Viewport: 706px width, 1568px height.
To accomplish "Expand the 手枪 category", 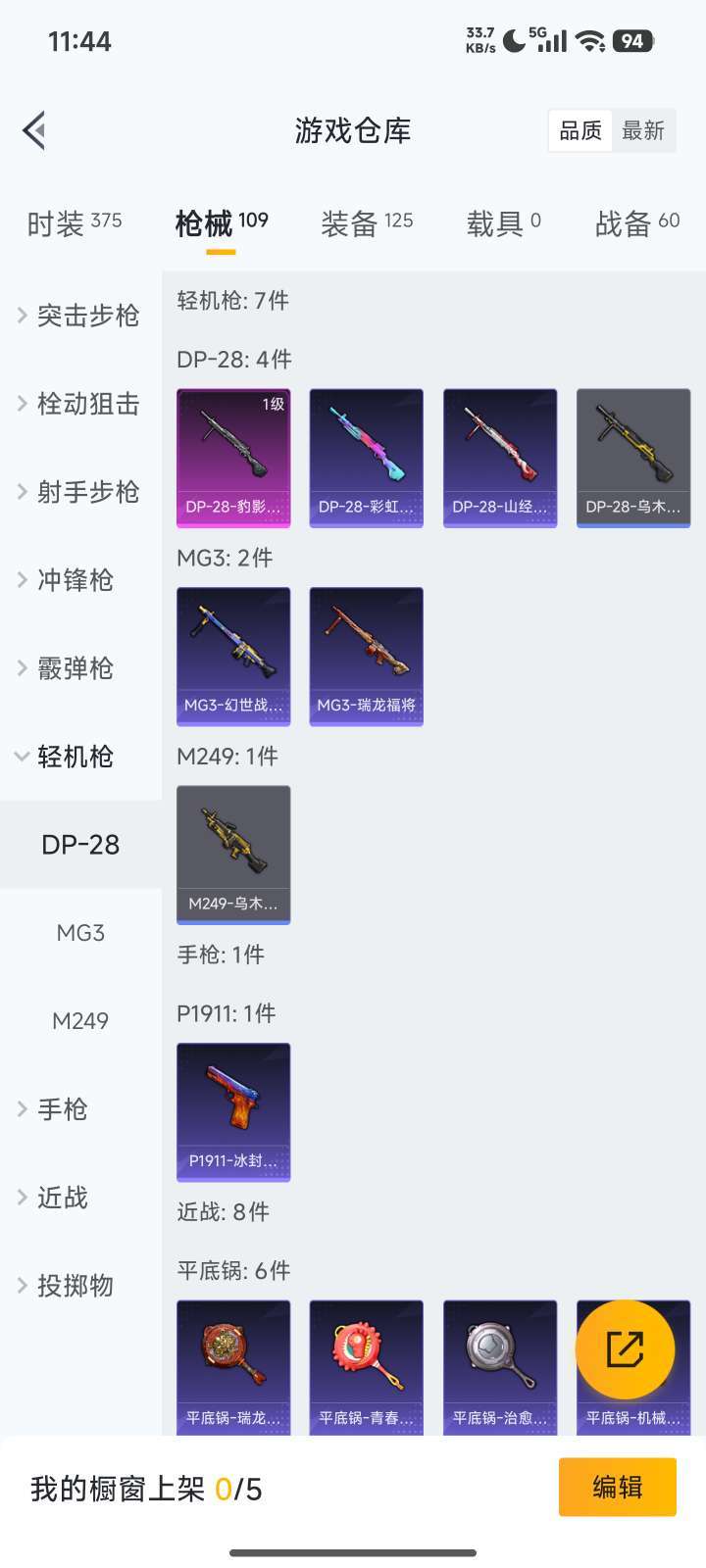I will (61, 1109).
